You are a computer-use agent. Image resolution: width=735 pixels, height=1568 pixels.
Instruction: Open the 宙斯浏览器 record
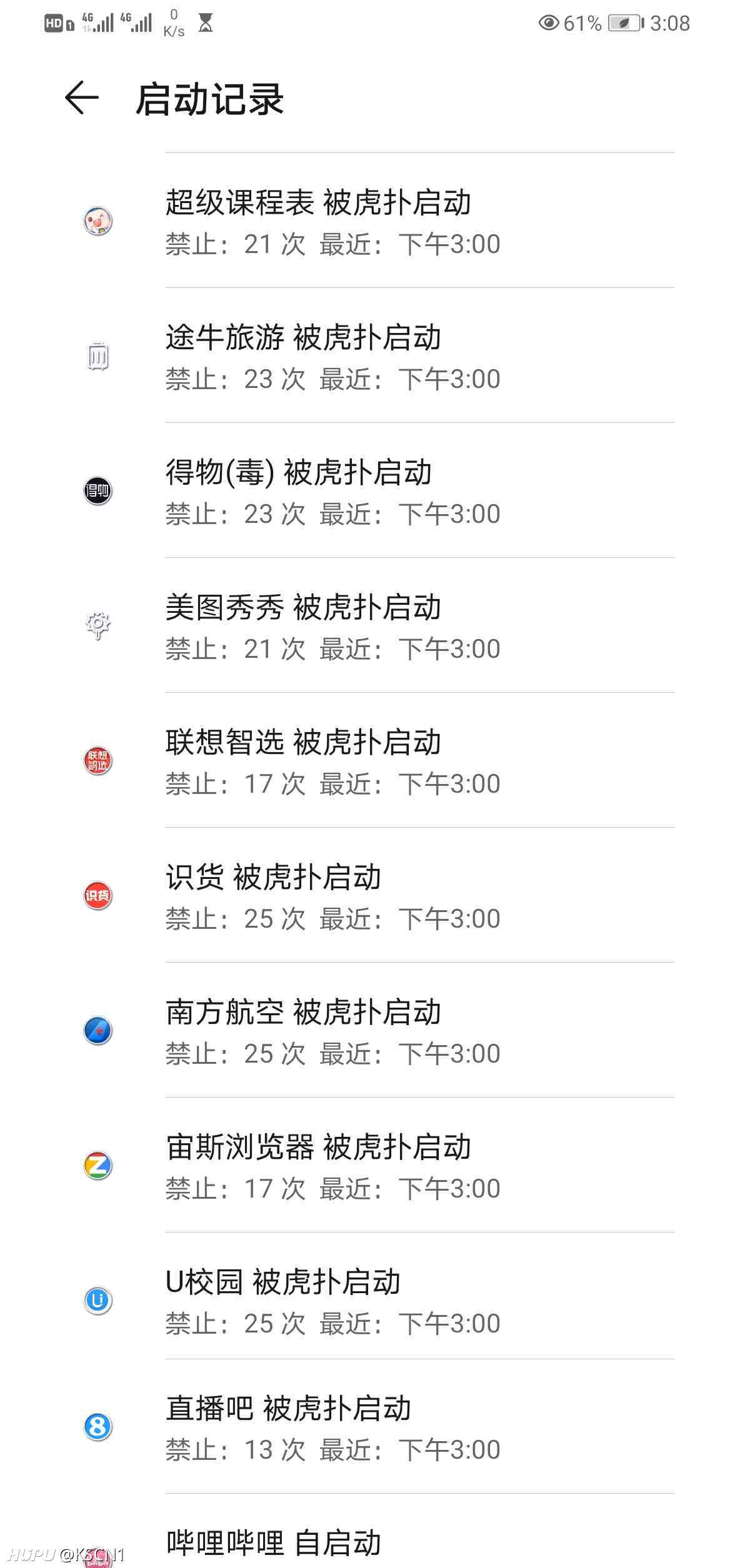tap(367, 1165)
